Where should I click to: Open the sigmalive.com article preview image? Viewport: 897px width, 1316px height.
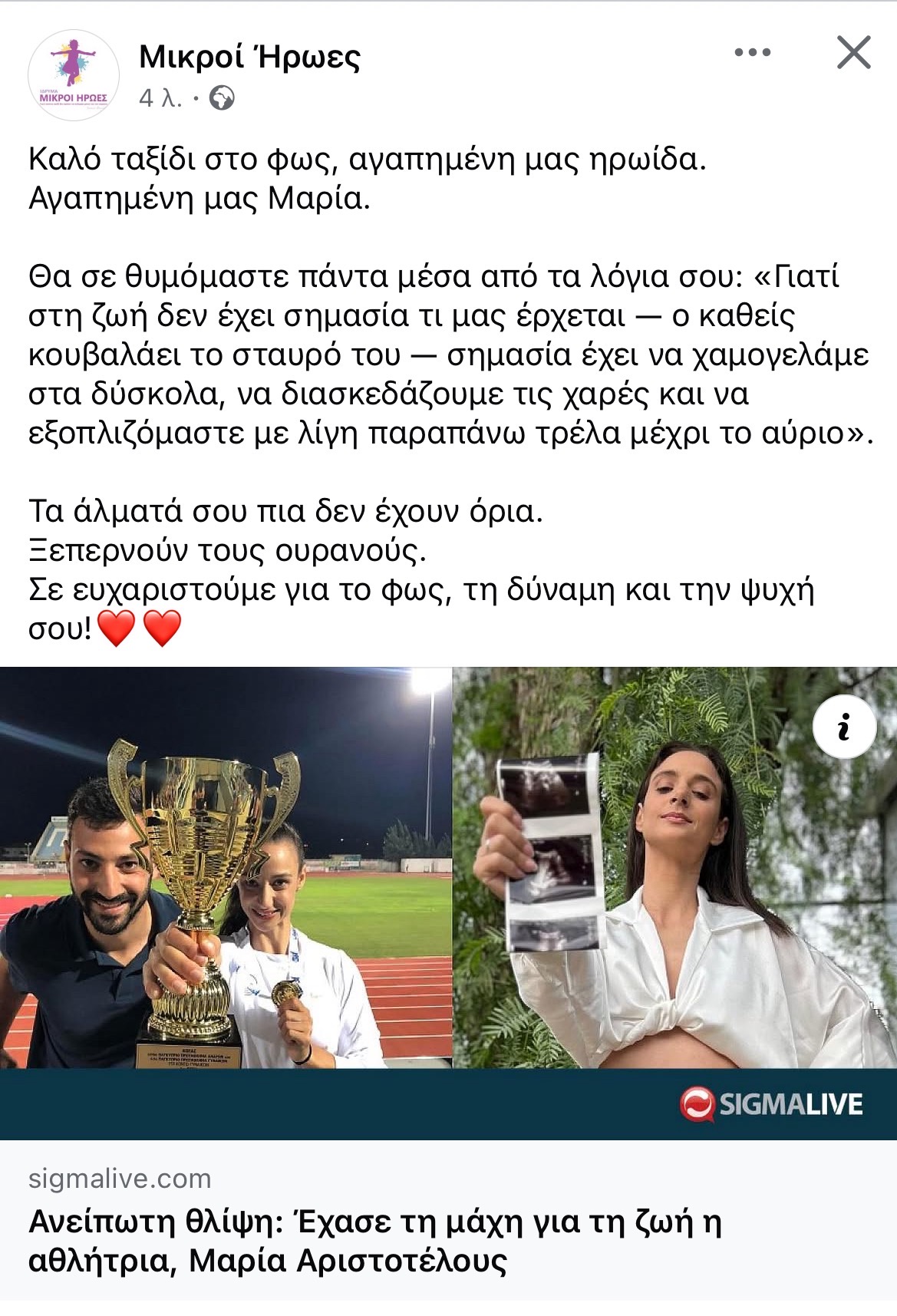448,882
